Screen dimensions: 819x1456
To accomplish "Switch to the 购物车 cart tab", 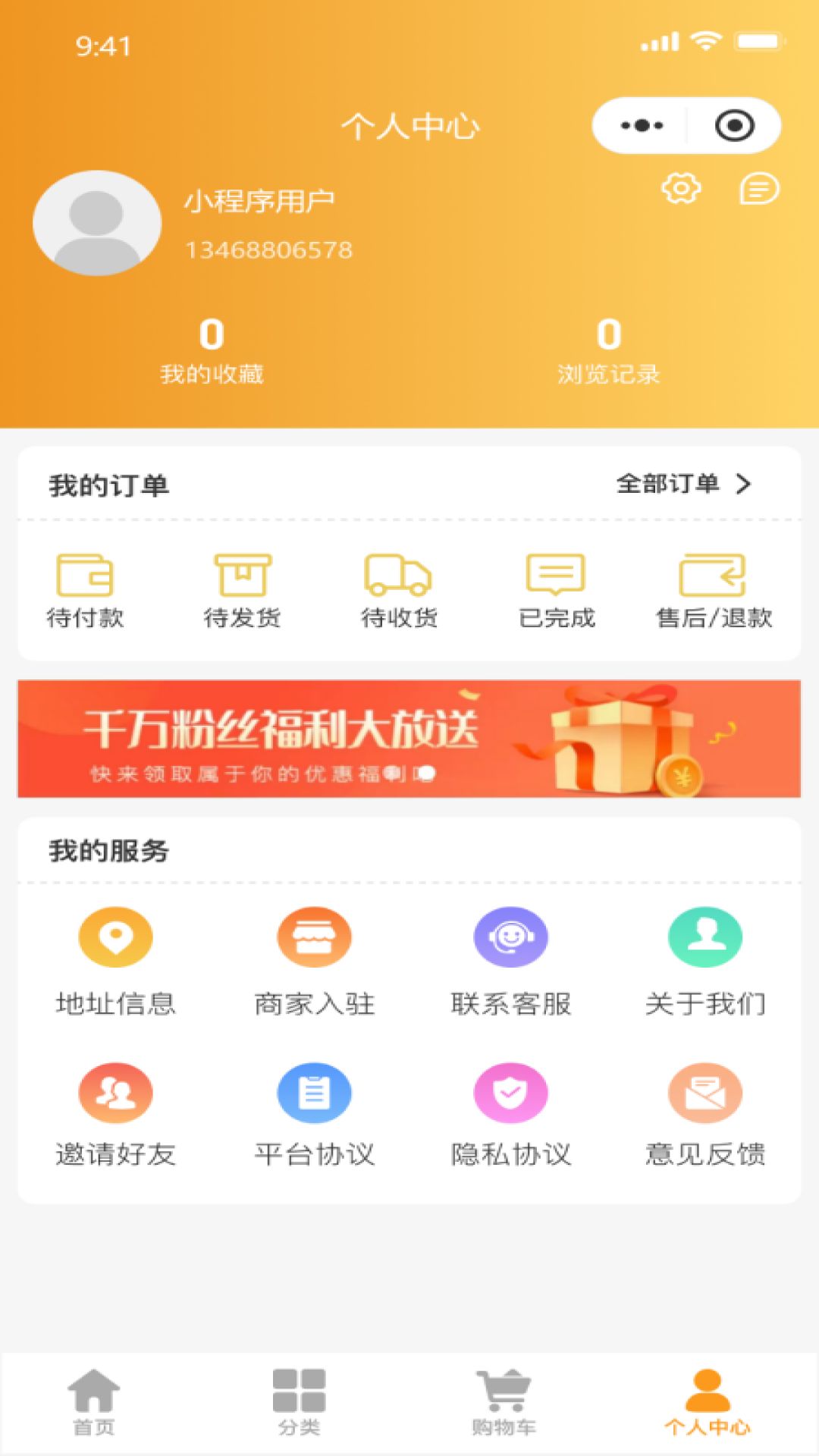I will 504,1401.
